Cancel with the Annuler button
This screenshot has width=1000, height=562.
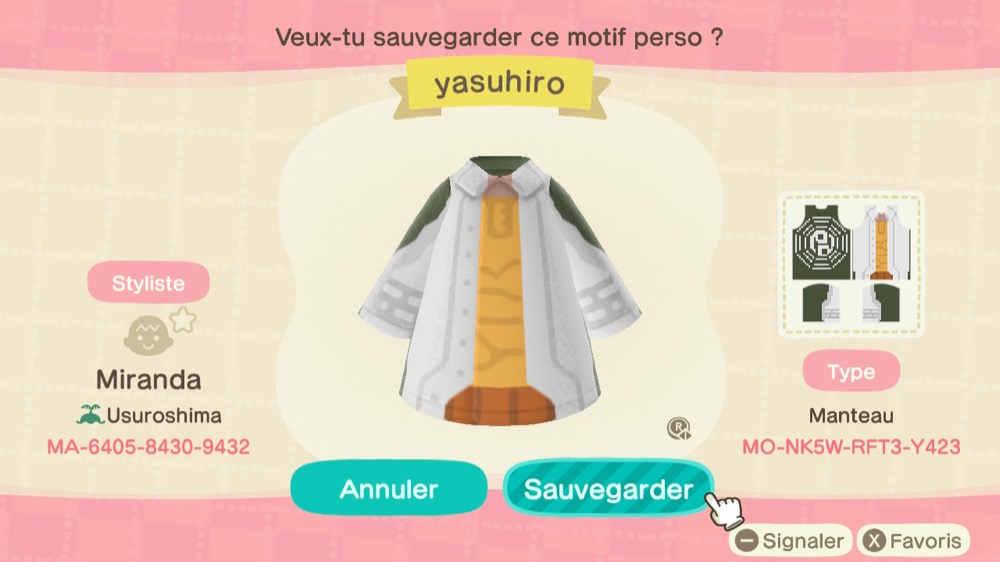(x=388, y=489)
